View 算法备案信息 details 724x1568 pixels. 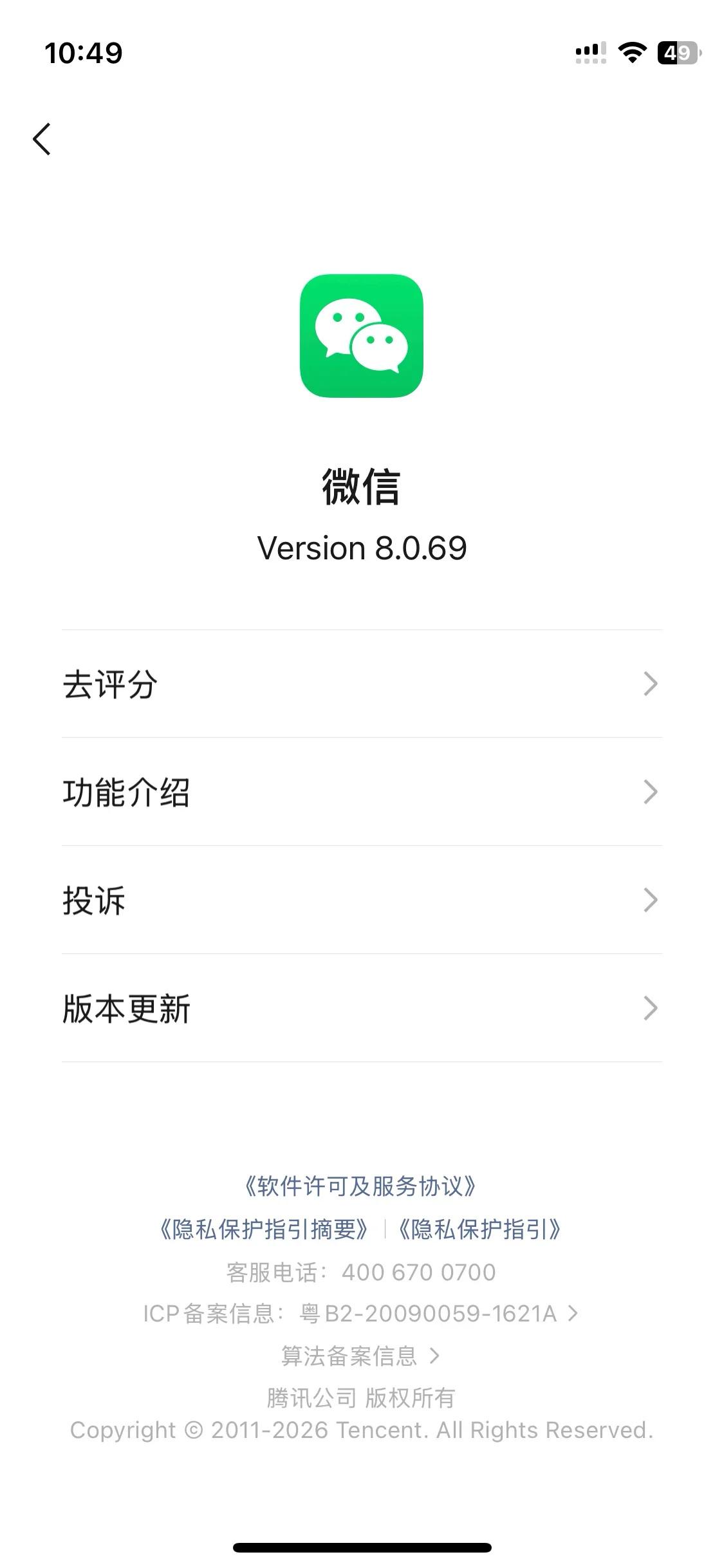click(x=360, y=1356)
